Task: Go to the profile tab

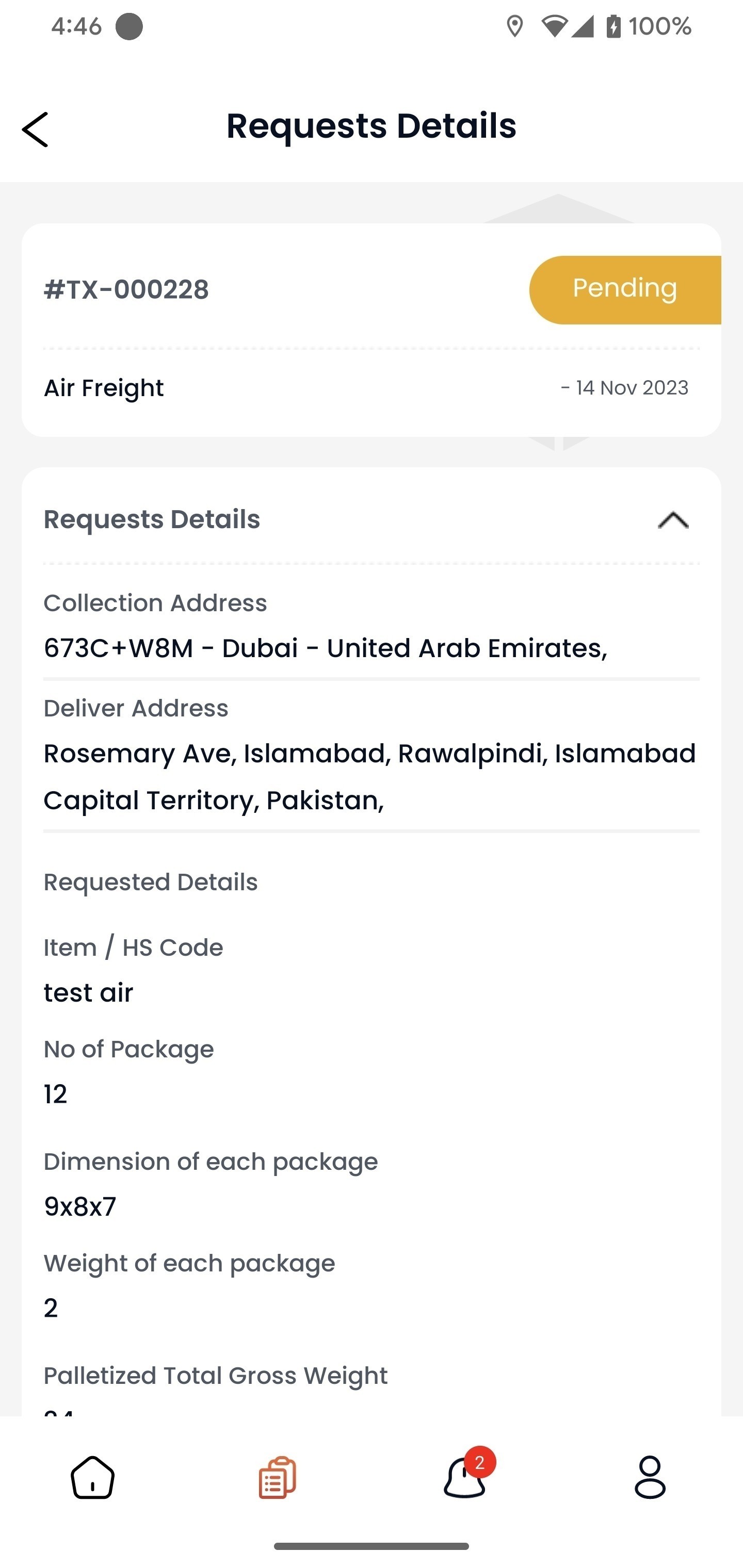Action: pyautogui.click(x=650, y=1477)
